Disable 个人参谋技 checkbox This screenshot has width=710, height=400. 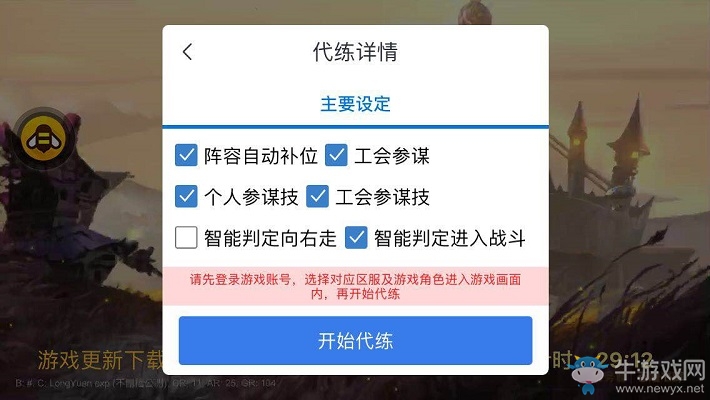(x=186, y=196)
